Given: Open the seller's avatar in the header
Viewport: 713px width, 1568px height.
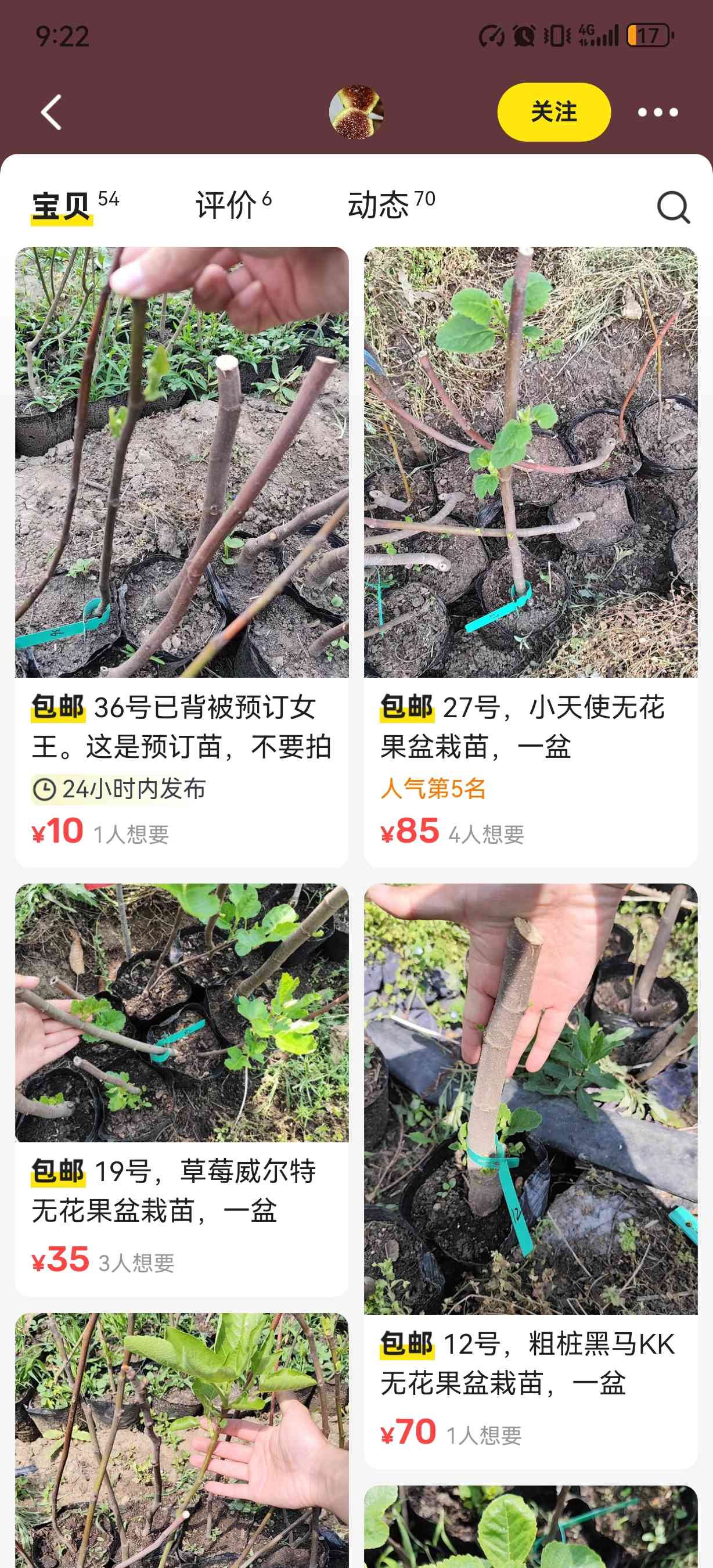Looking at the screenshot, I should click(356, 112).
